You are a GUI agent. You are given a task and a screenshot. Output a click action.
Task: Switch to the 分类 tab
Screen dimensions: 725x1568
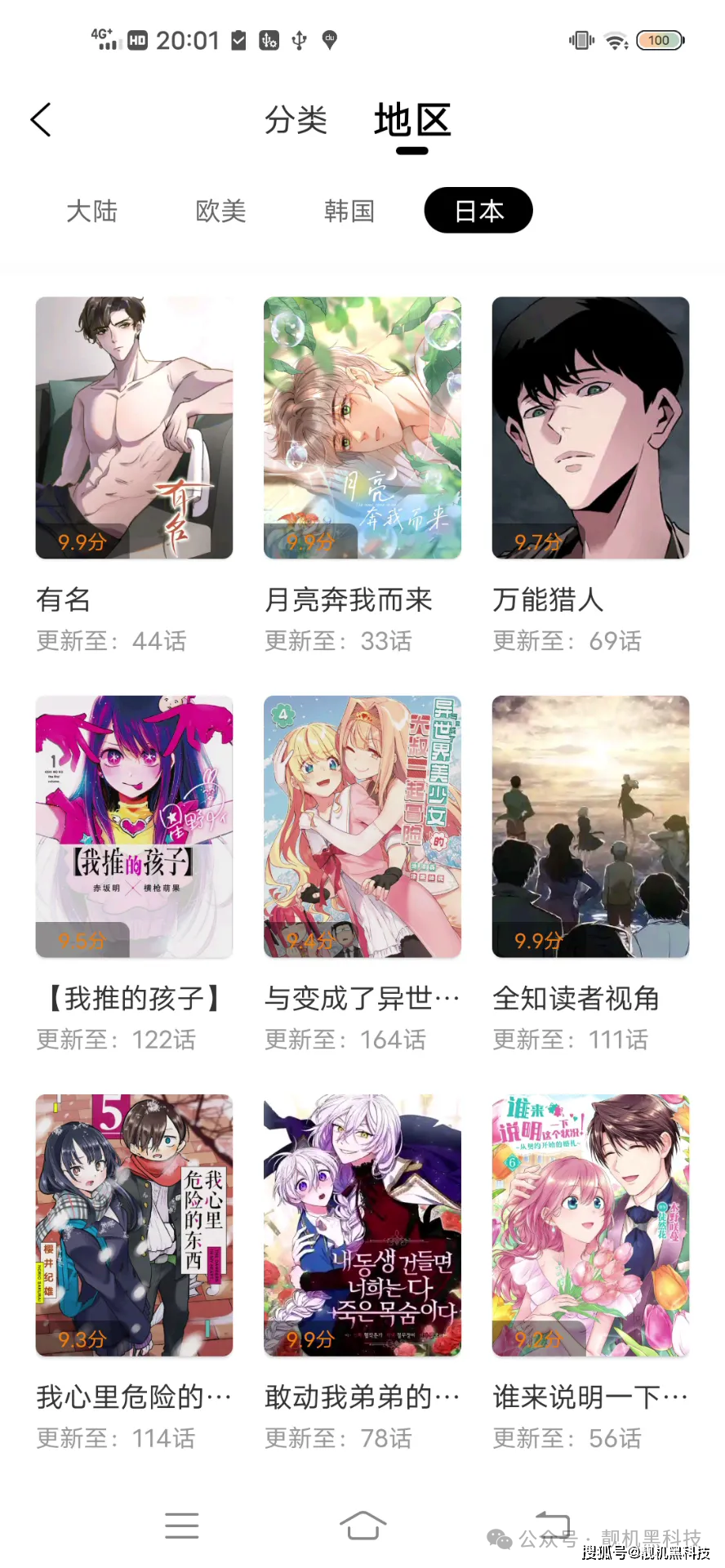tap(296, 121)
